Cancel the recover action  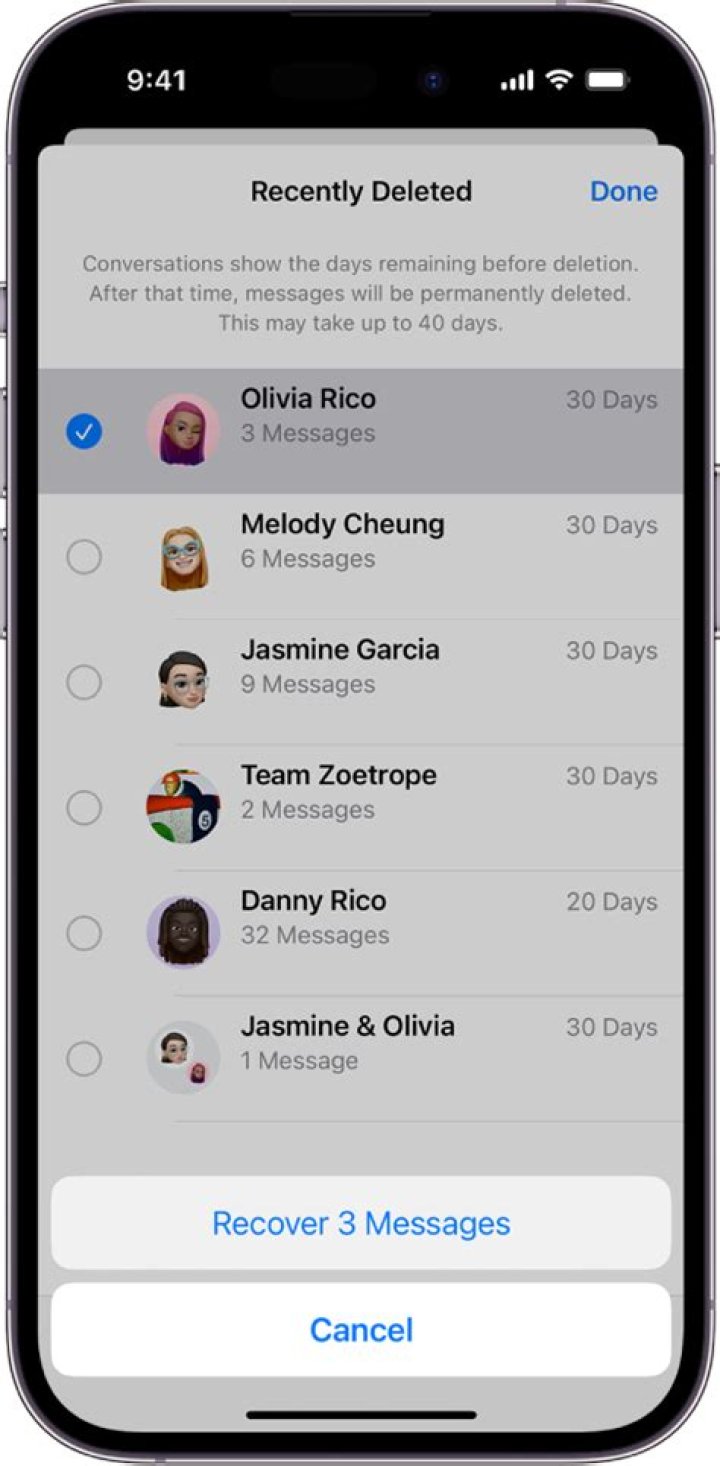coord(361,1329)
